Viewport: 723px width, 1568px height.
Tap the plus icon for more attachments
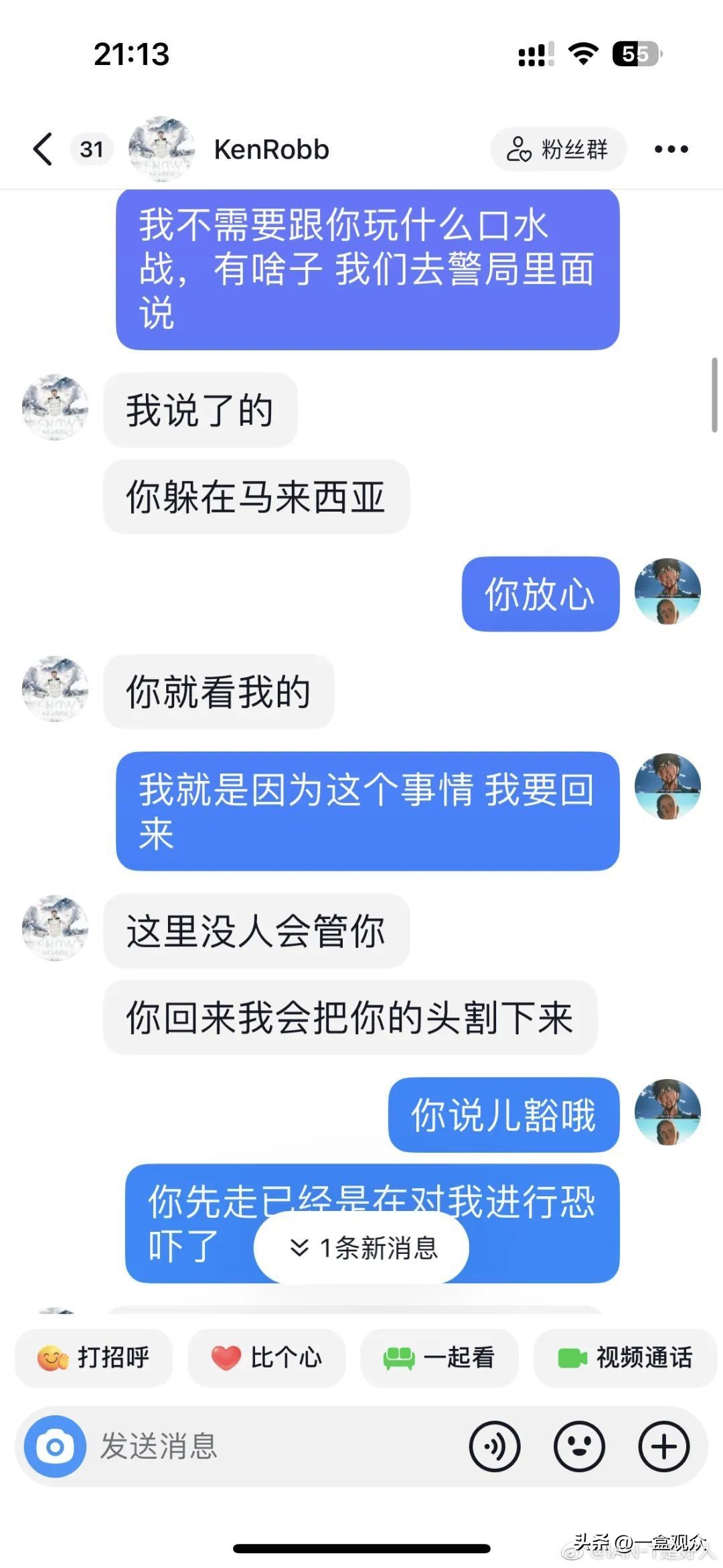point(663,1446)
